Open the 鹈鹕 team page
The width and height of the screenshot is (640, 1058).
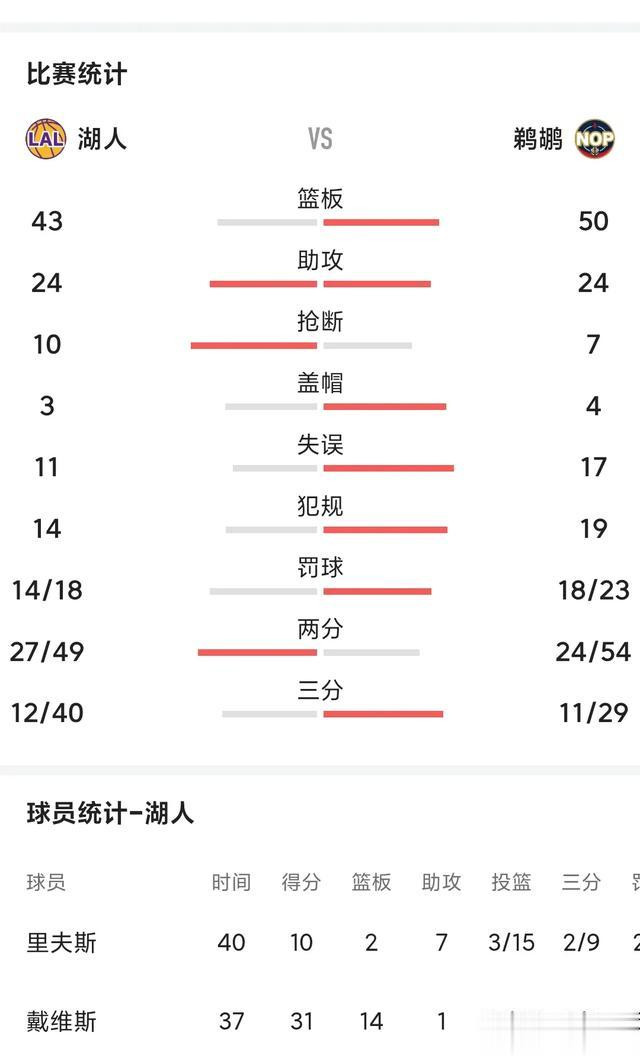click(564, 139)
